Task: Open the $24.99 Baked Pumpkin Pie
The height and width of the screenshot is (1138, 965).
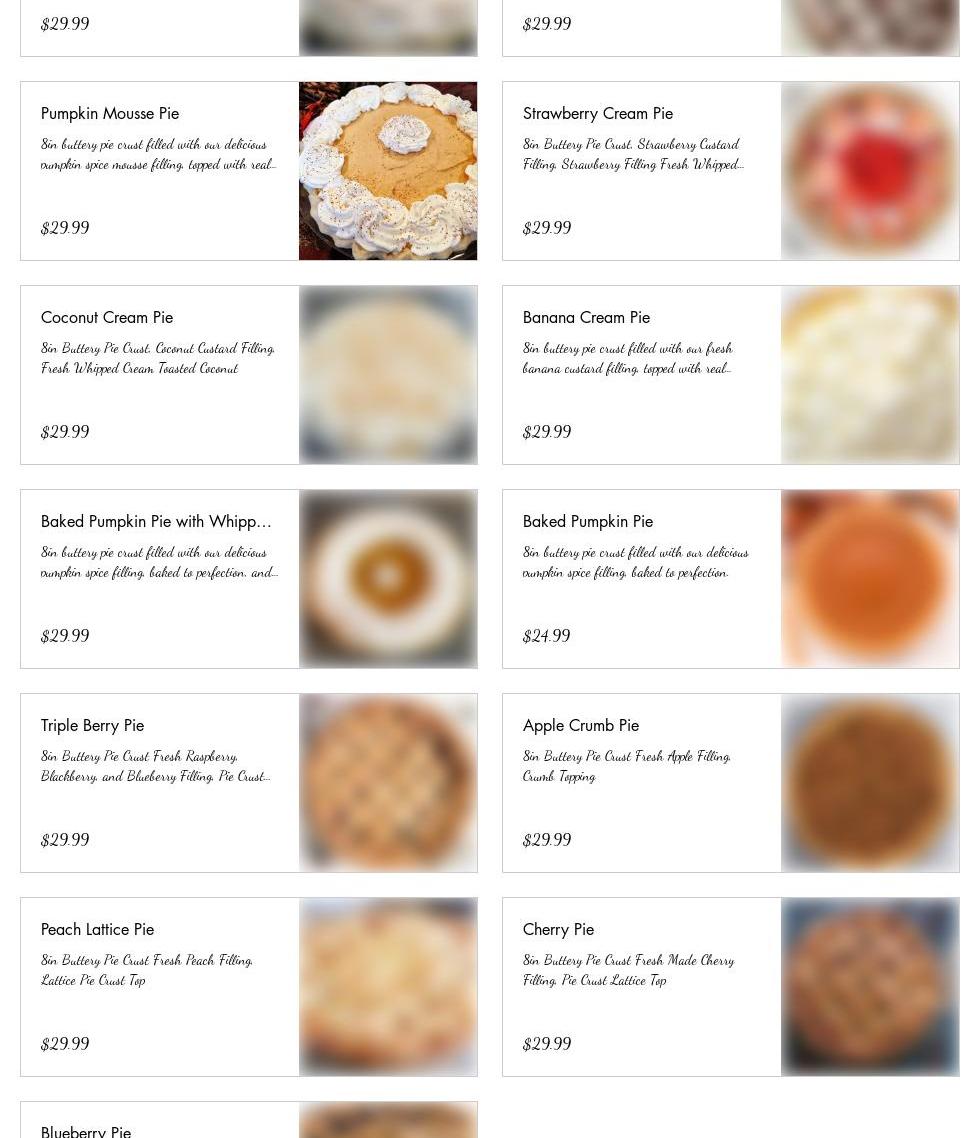Action: click(587, 522)
